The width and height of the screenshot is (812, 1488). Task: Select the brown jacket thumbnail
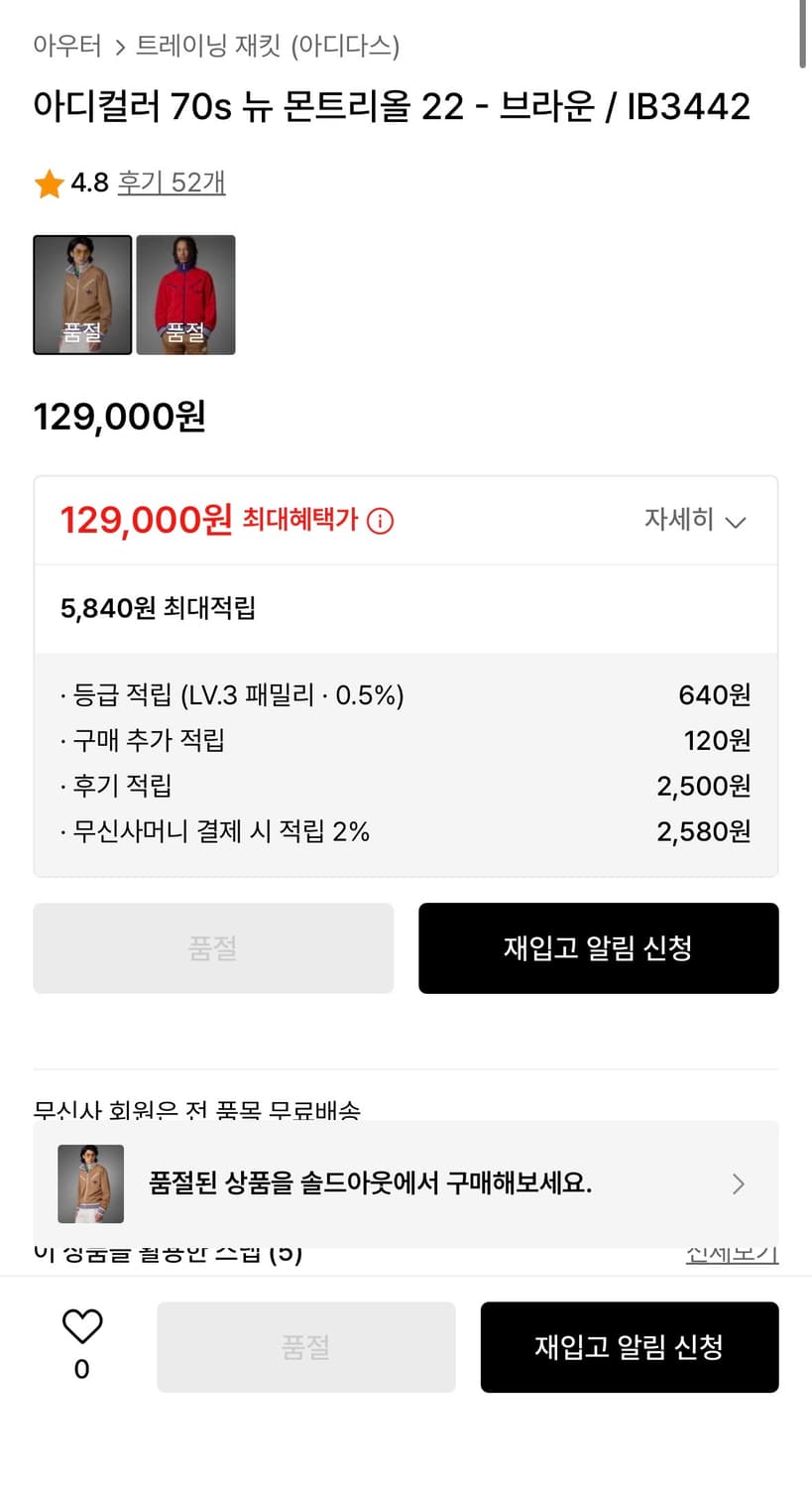[x=83, y=295]
